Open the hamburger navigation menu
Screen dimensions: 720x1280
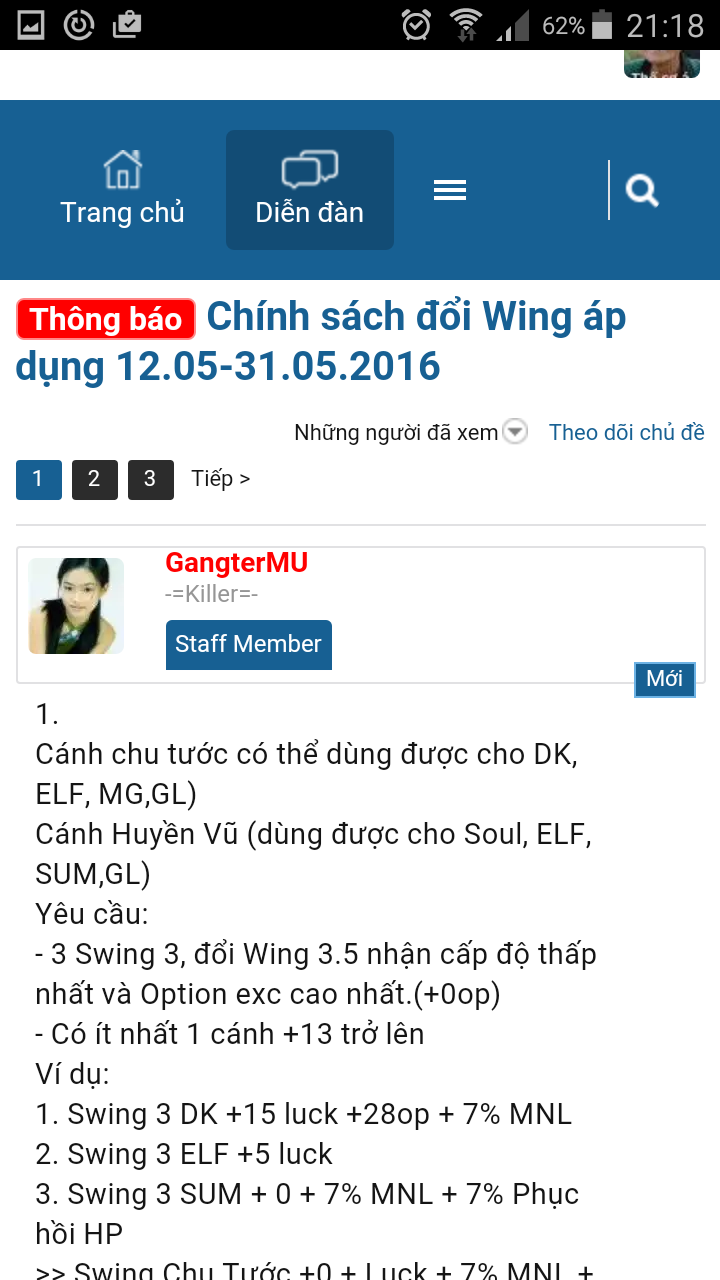coord(450,190)
